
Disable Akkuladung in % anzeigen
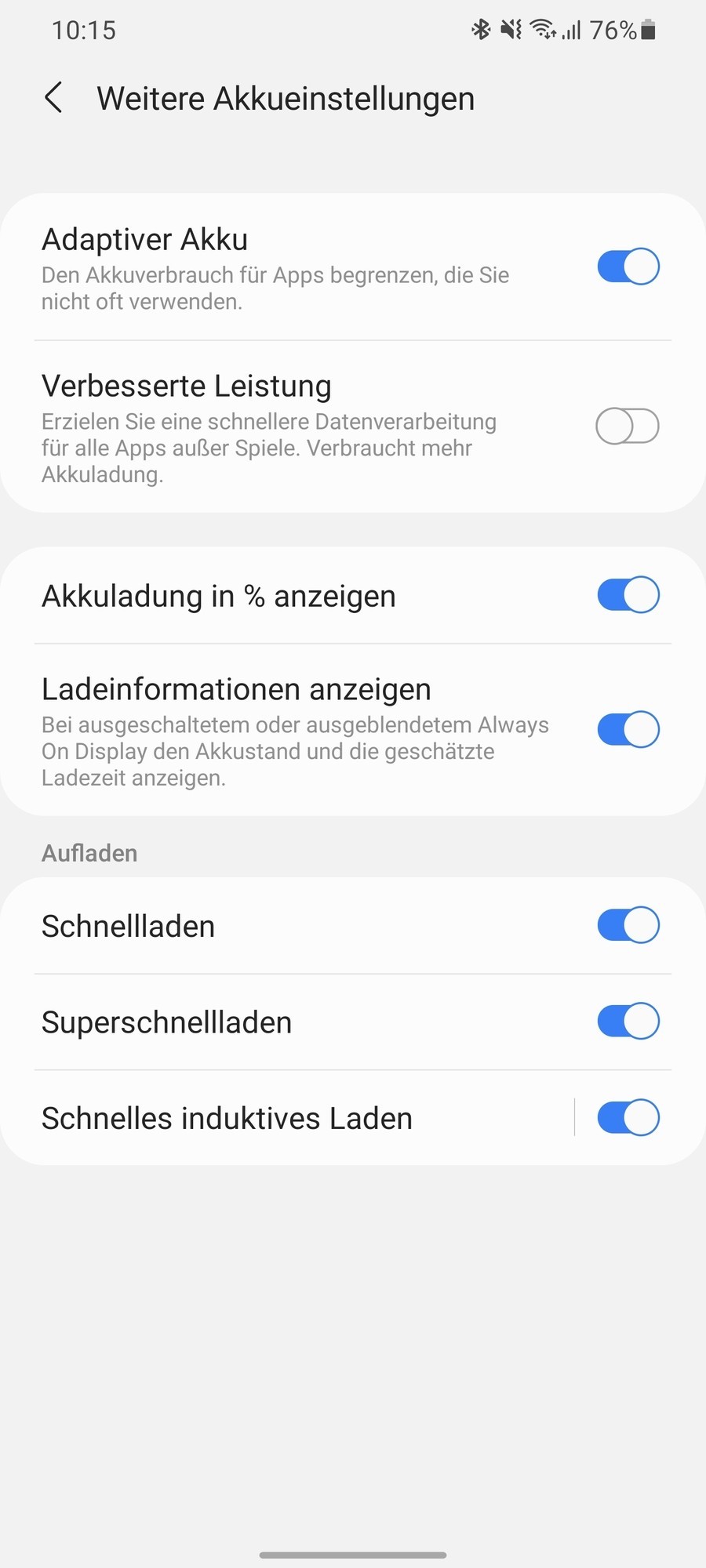coord(628,595)
